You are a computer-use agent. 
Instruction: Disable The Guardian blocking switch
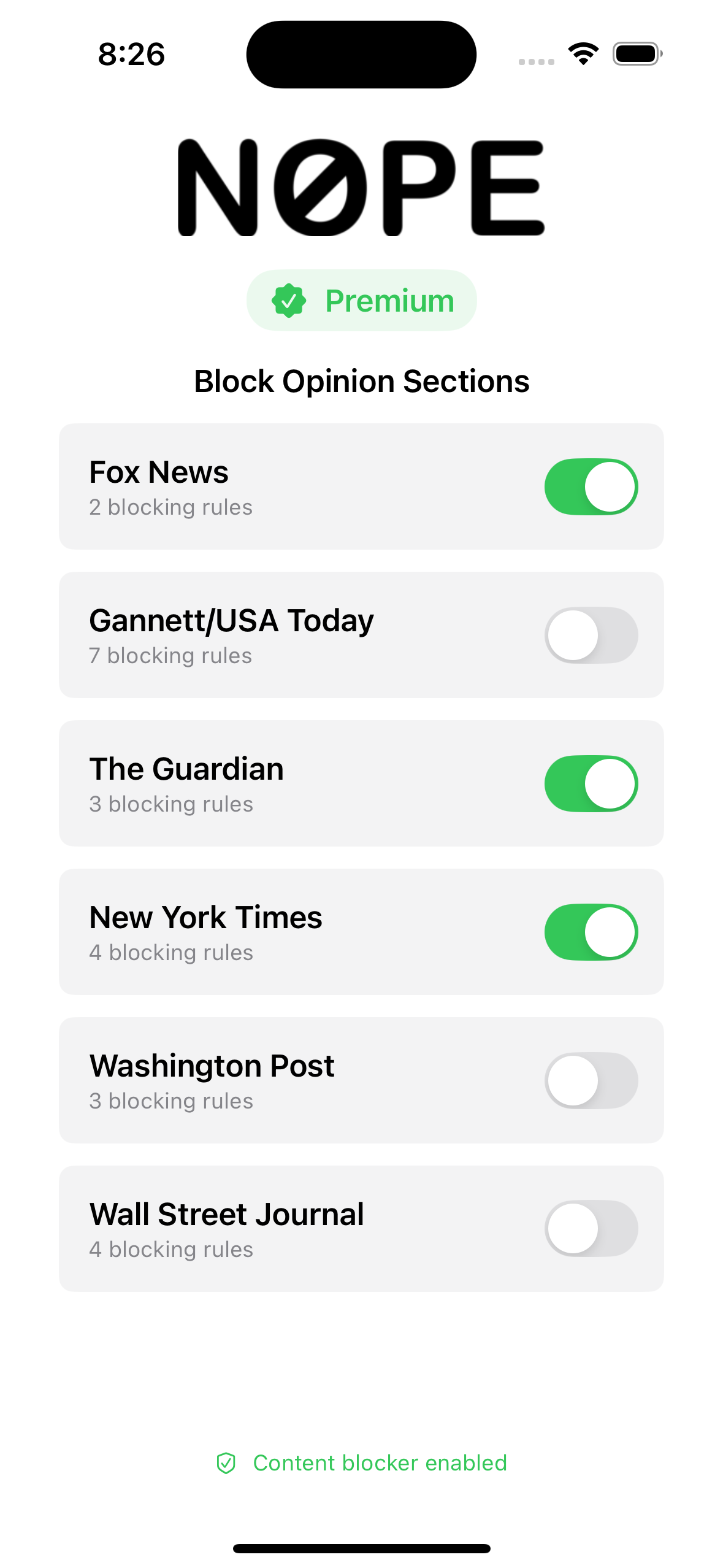pos(591,783)
